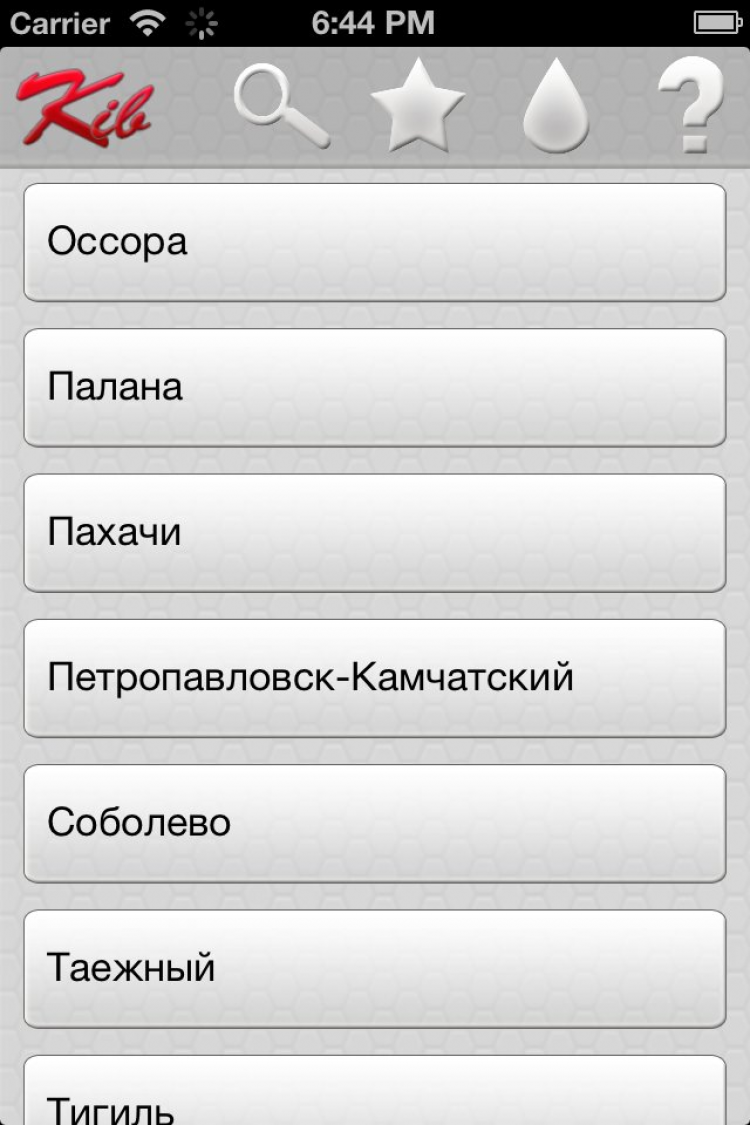Viewport: 750px width, 1125px height.
Task: Open the Соболево row
Action: (374, 823)
